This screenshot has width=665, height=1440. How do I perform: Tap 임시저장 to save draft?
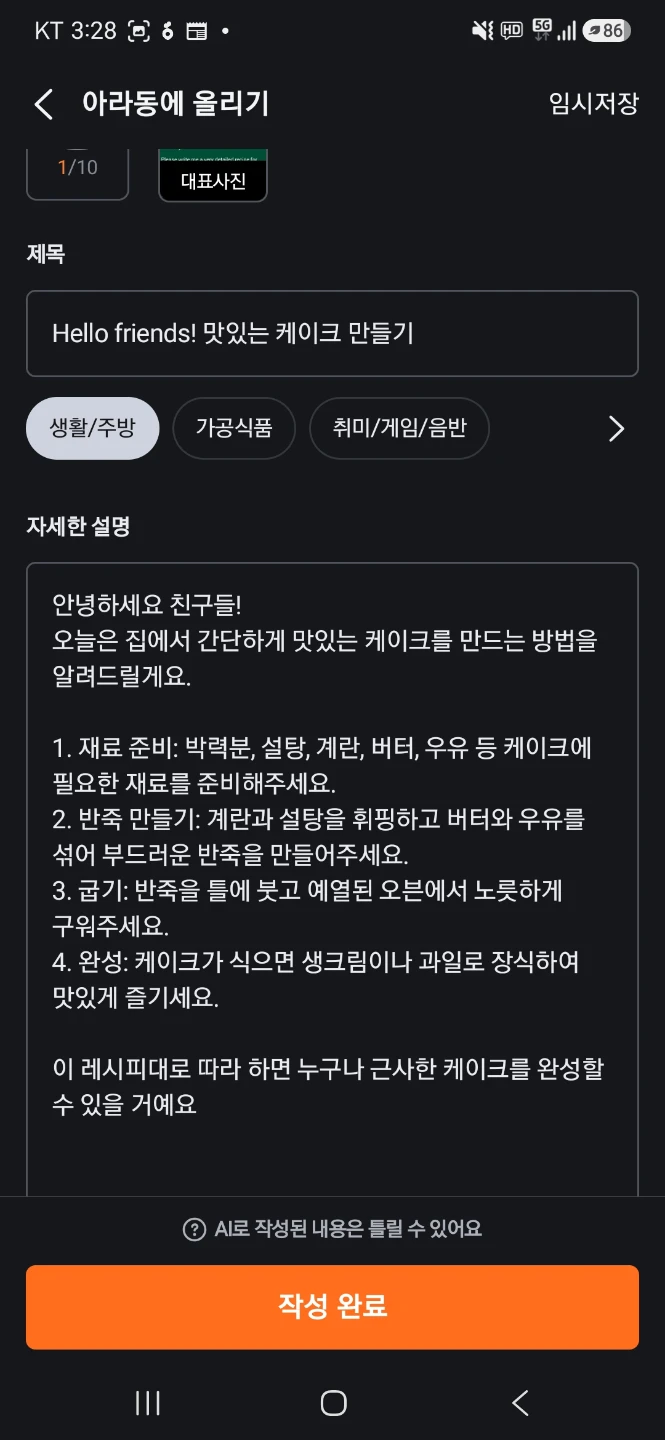point(593,104)
